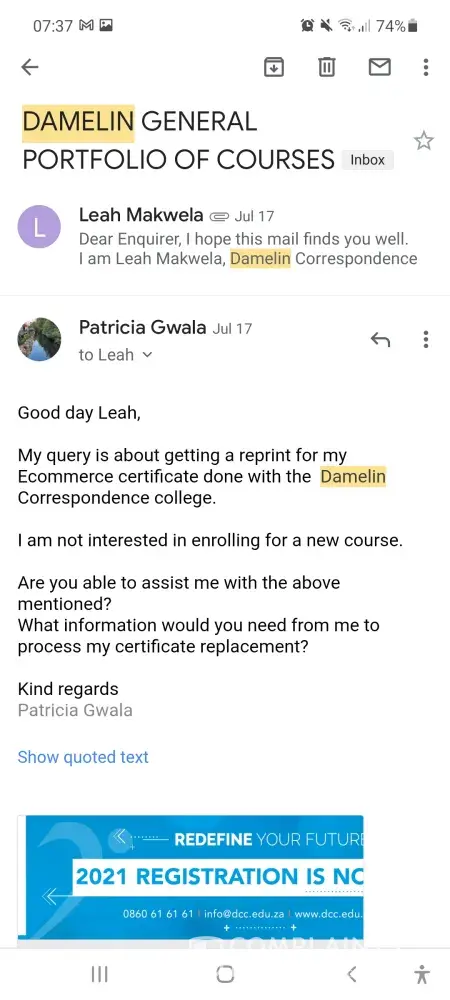Viewport: 450px width, 1000px height.
Task: Open recent apps from navigation bar
Action: [x=99, y=974]
